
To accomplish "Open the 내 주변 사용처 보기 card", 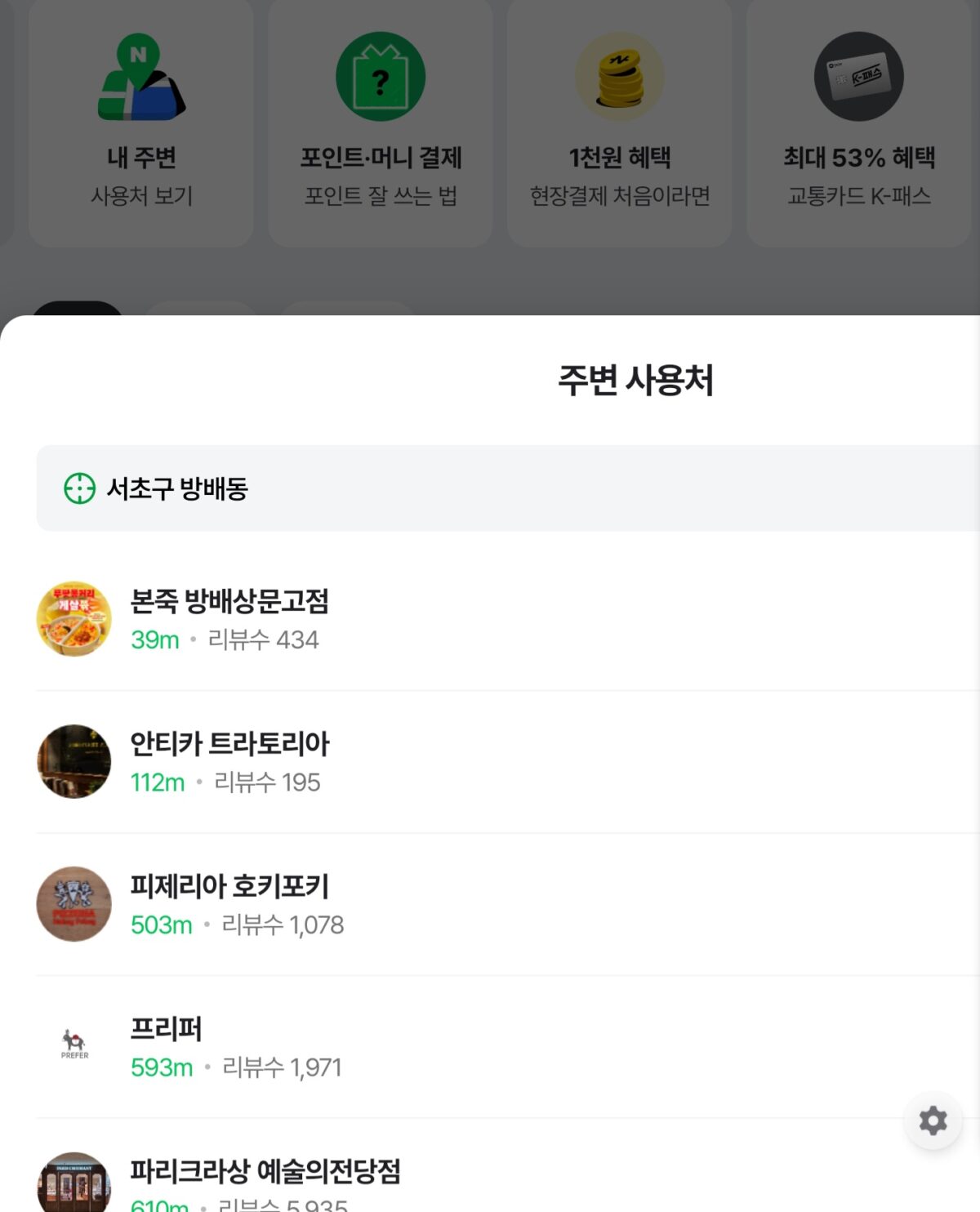I will point(141,123).
